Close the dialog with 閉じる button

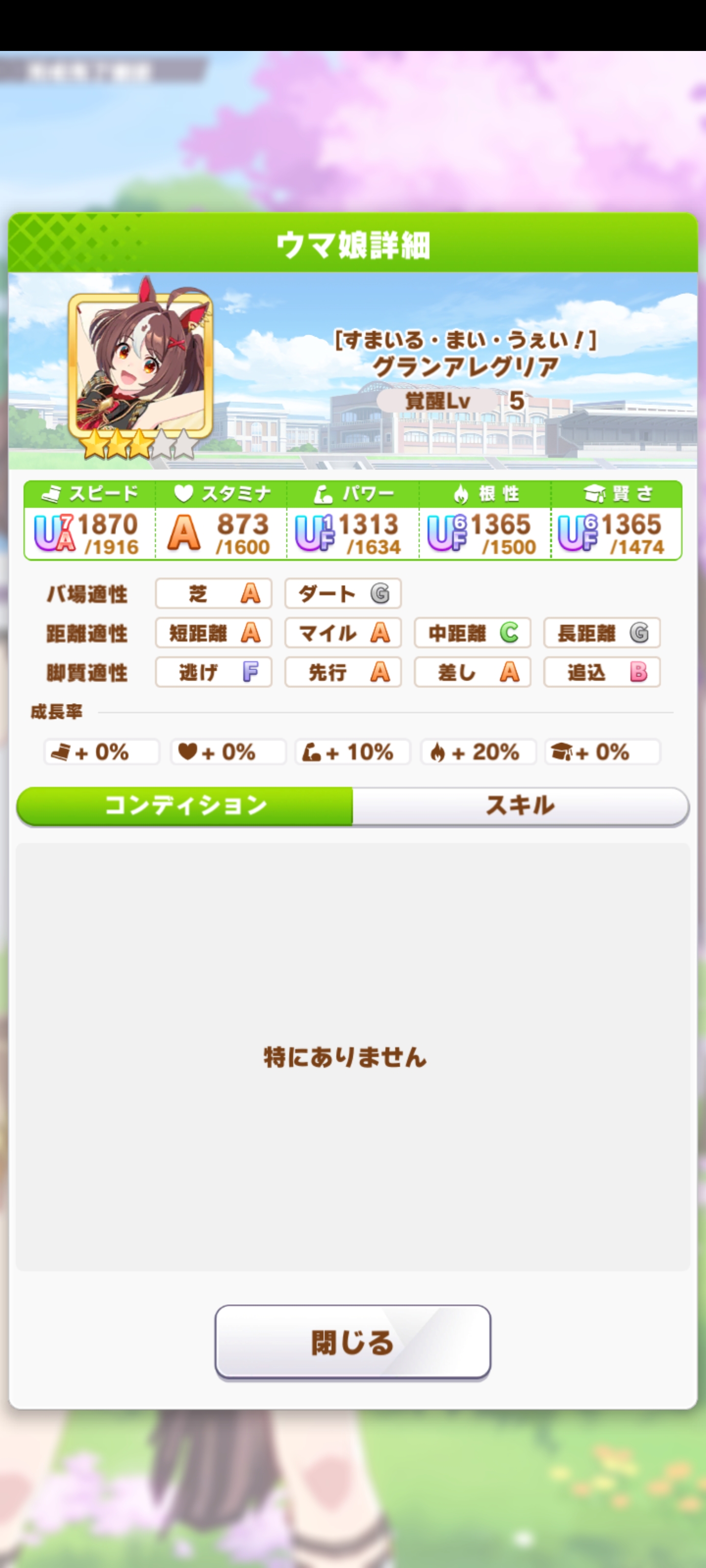tap(353, 1342)
